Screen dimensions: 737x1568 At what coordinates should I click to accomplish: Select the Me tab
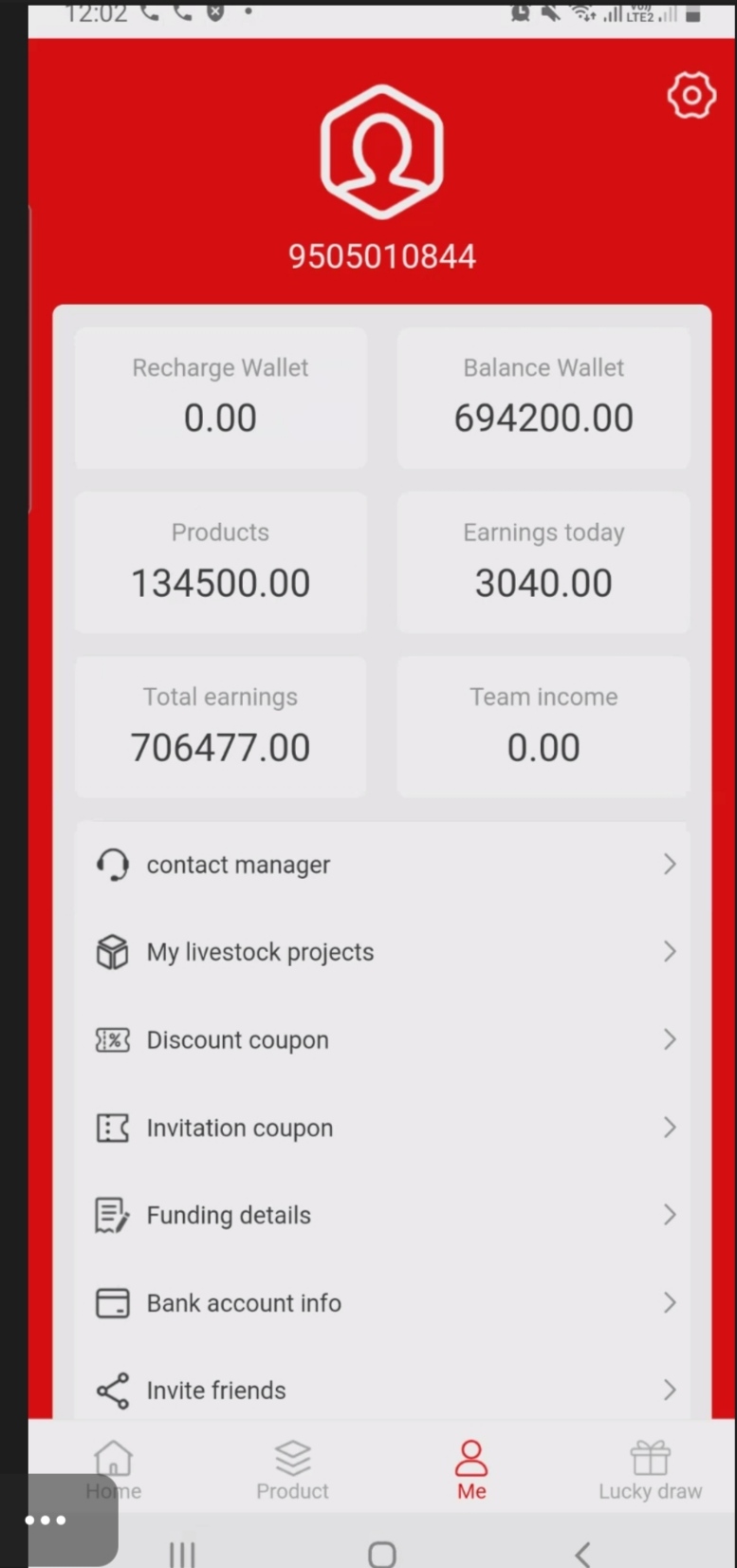tap(471, 1469)
